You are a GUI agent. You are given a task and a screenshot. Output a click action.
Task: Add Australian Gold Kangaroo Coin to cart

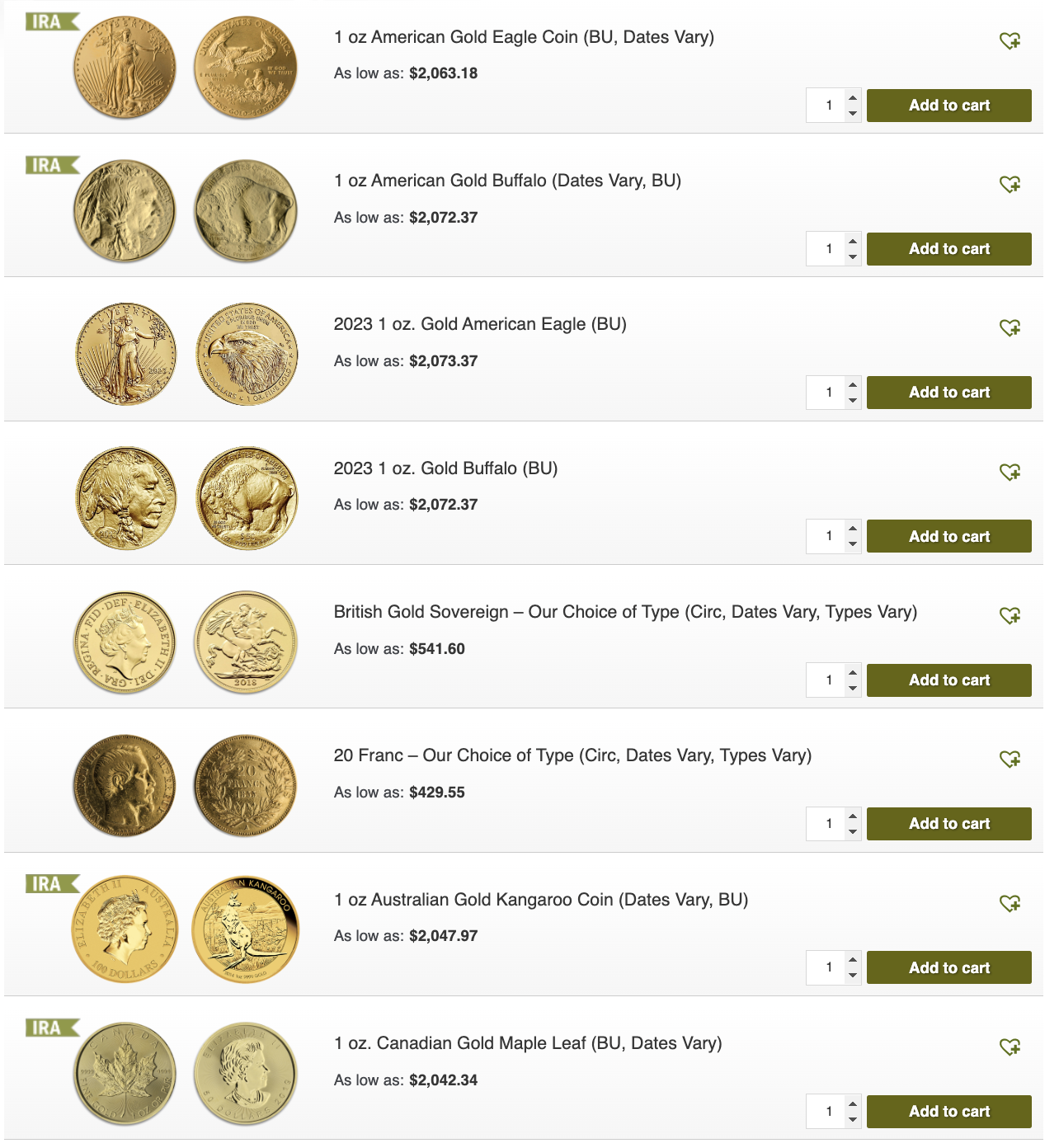point(948,967)
